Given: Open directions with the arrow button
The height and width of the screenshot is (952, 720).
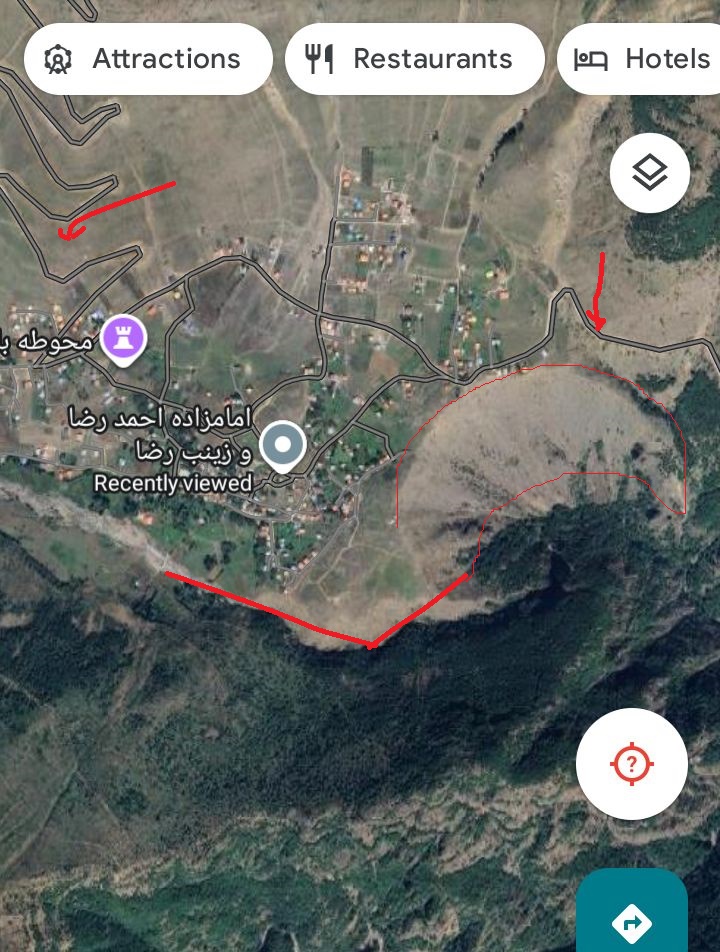Looking at the screenshot, I should pyautogui.click(x=631, y=919).
